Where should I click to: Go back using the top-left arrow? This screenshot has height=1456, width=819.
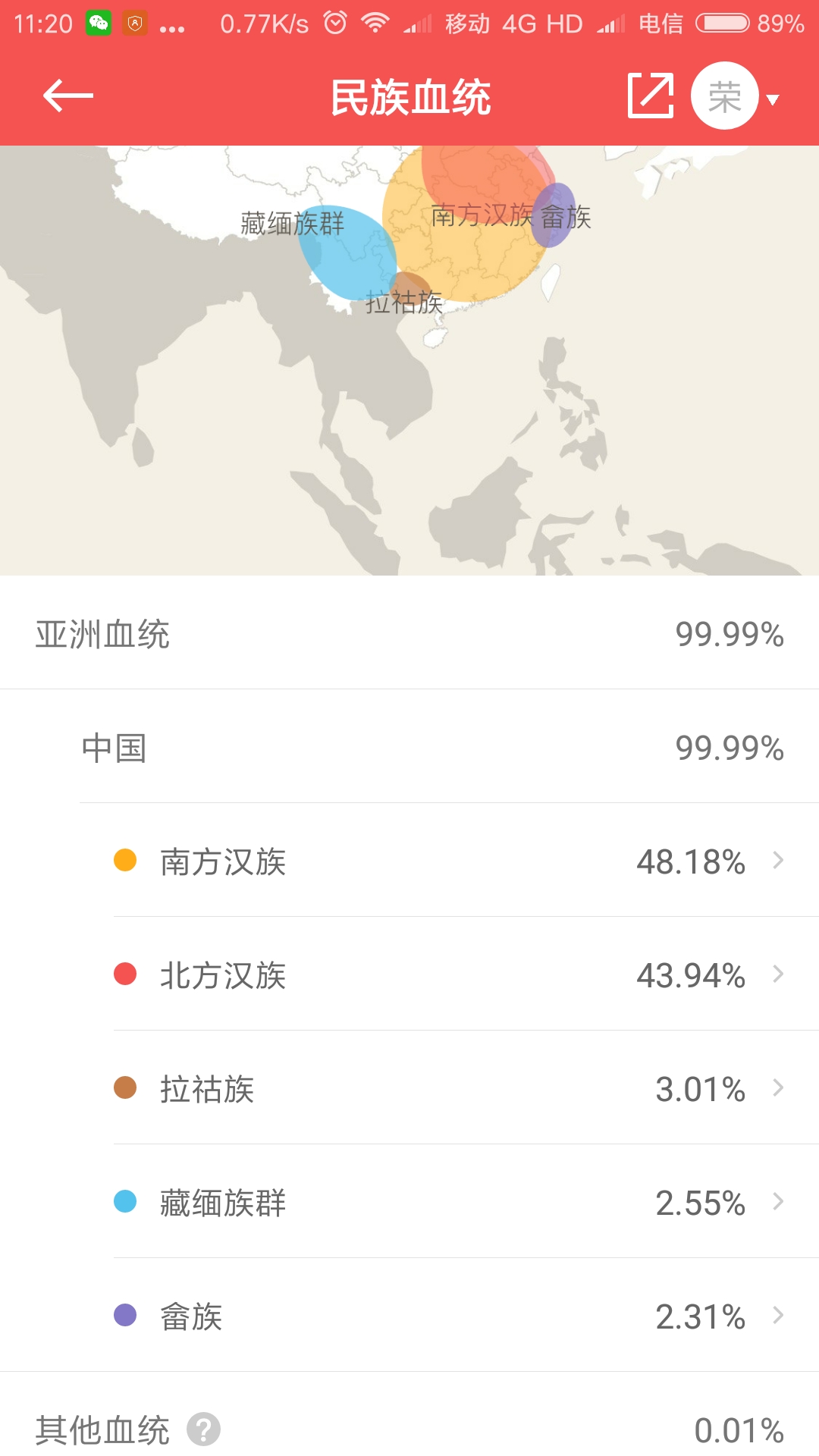click(67, 96)
